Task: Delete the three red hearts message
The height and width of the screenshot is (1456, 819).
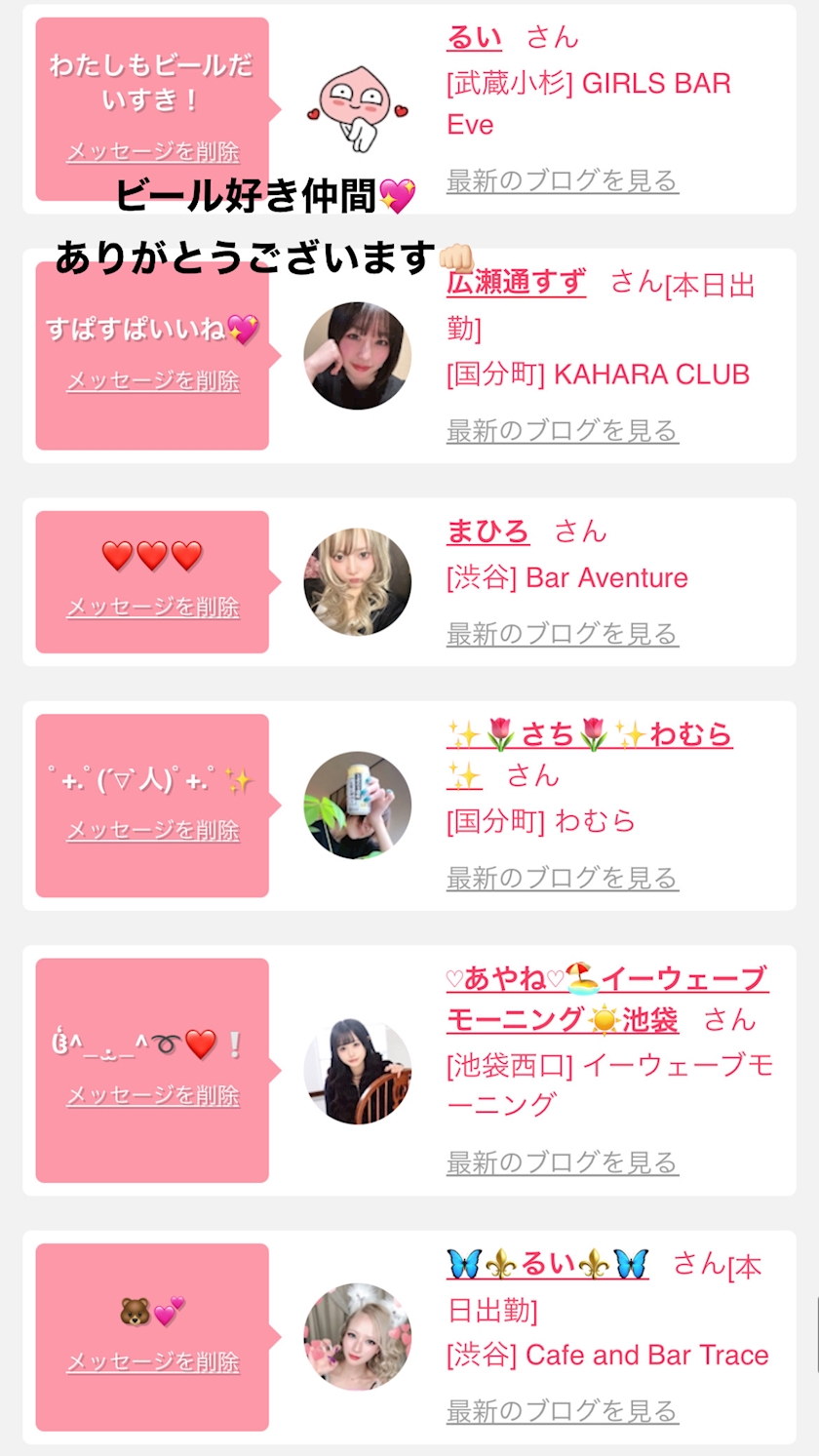Action: 153,608
